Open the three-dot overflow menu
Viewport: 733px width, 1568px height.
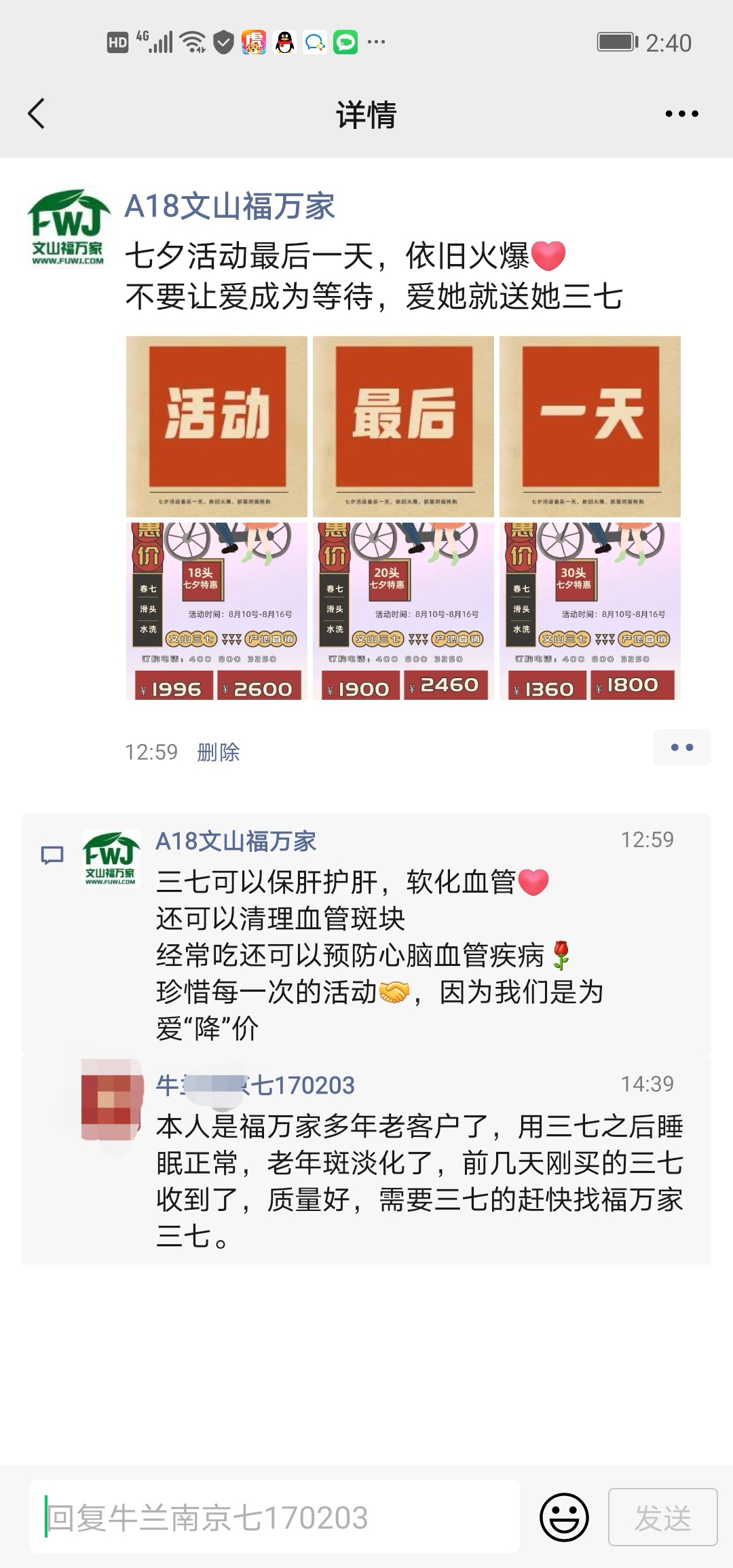coord(681,113)
